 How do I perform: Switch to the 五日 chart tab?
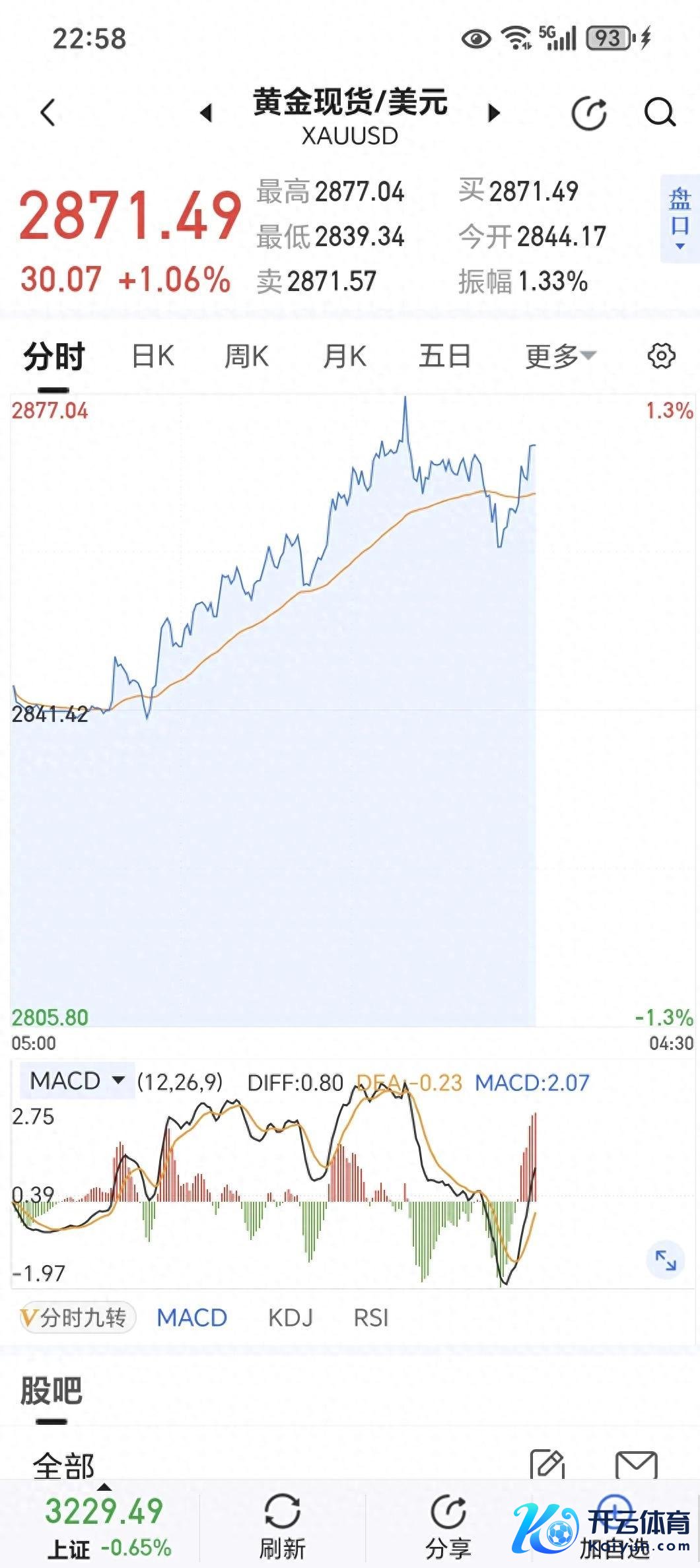click(444, 357)
